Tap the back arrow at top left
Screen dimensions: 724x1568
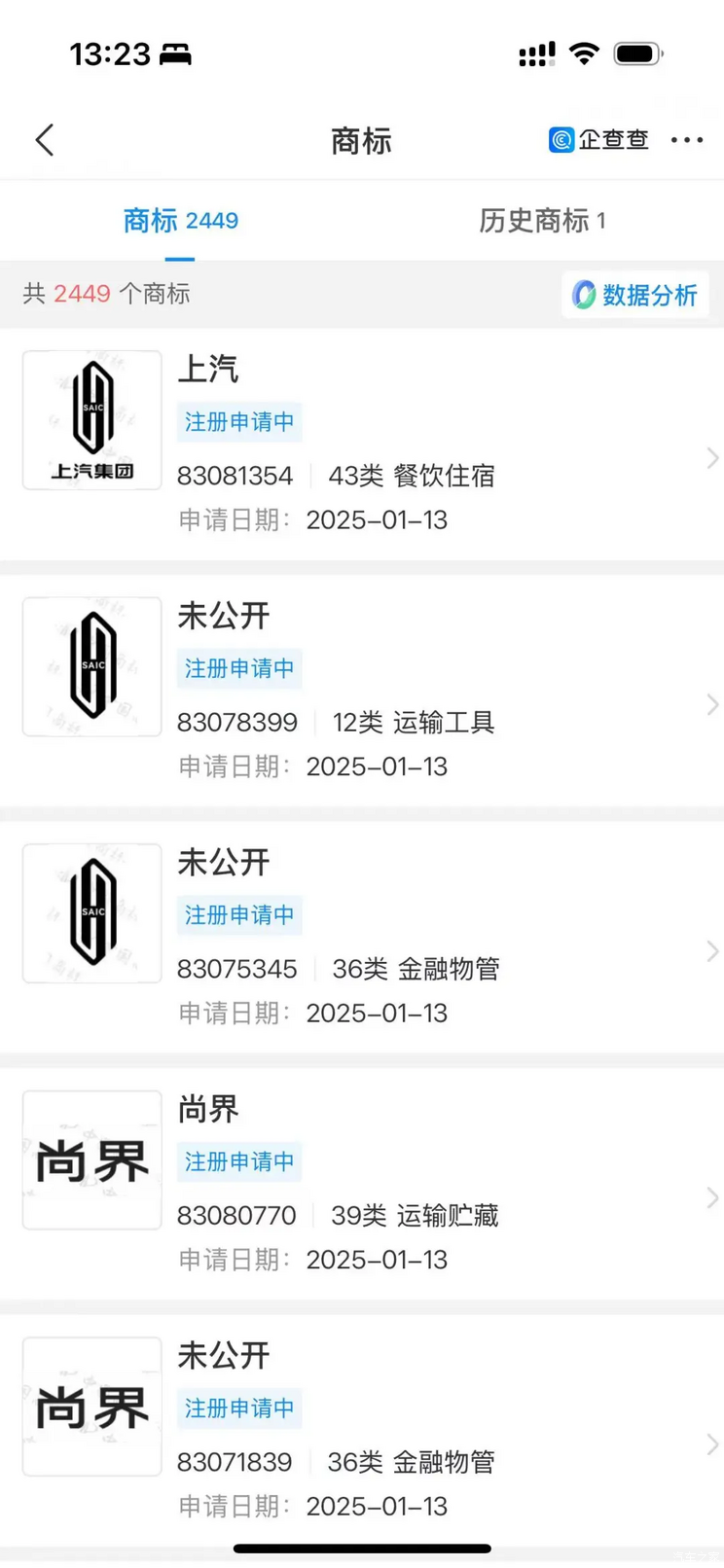(44, 140)
